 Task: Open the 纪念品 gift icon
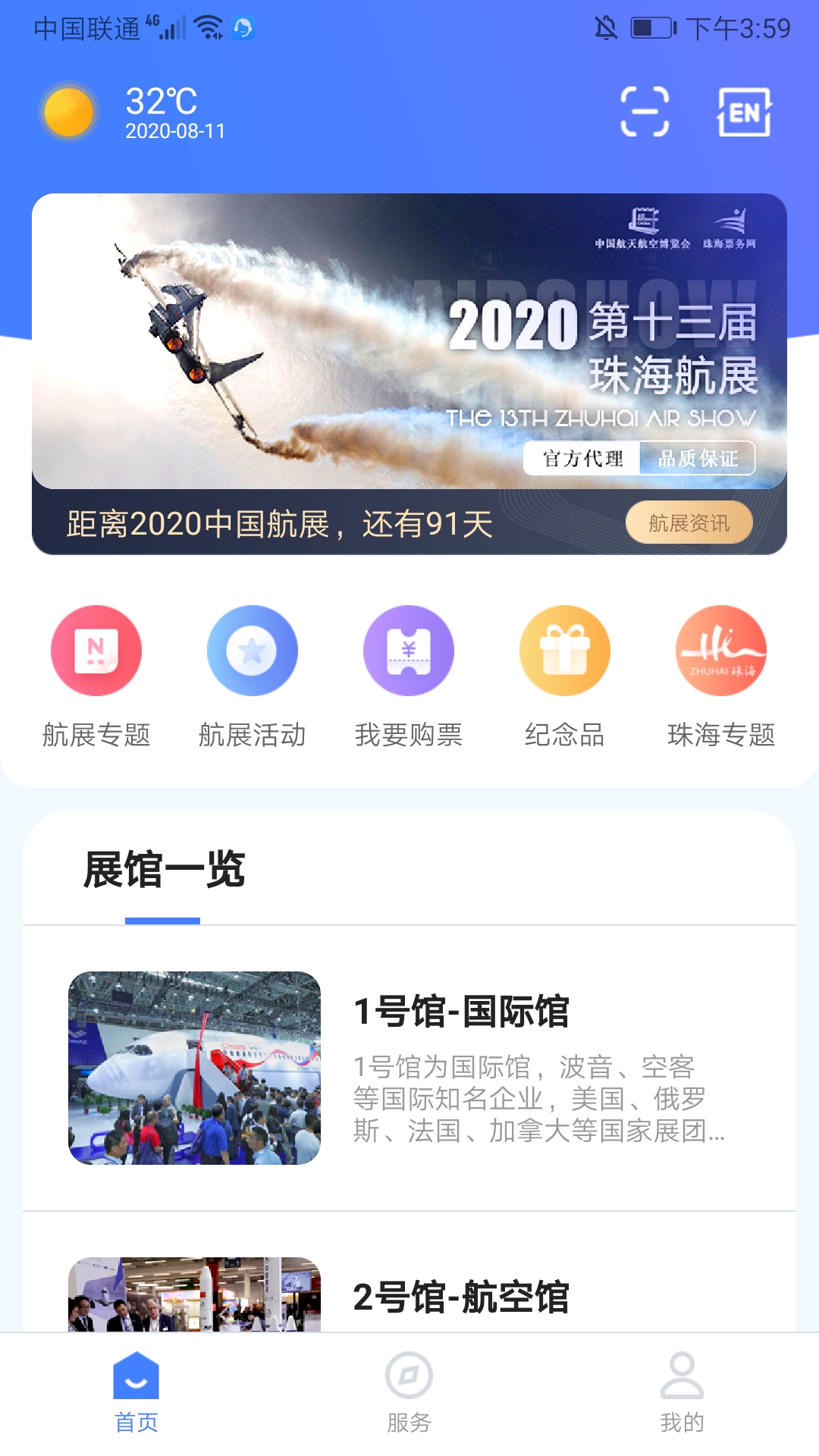565,651
